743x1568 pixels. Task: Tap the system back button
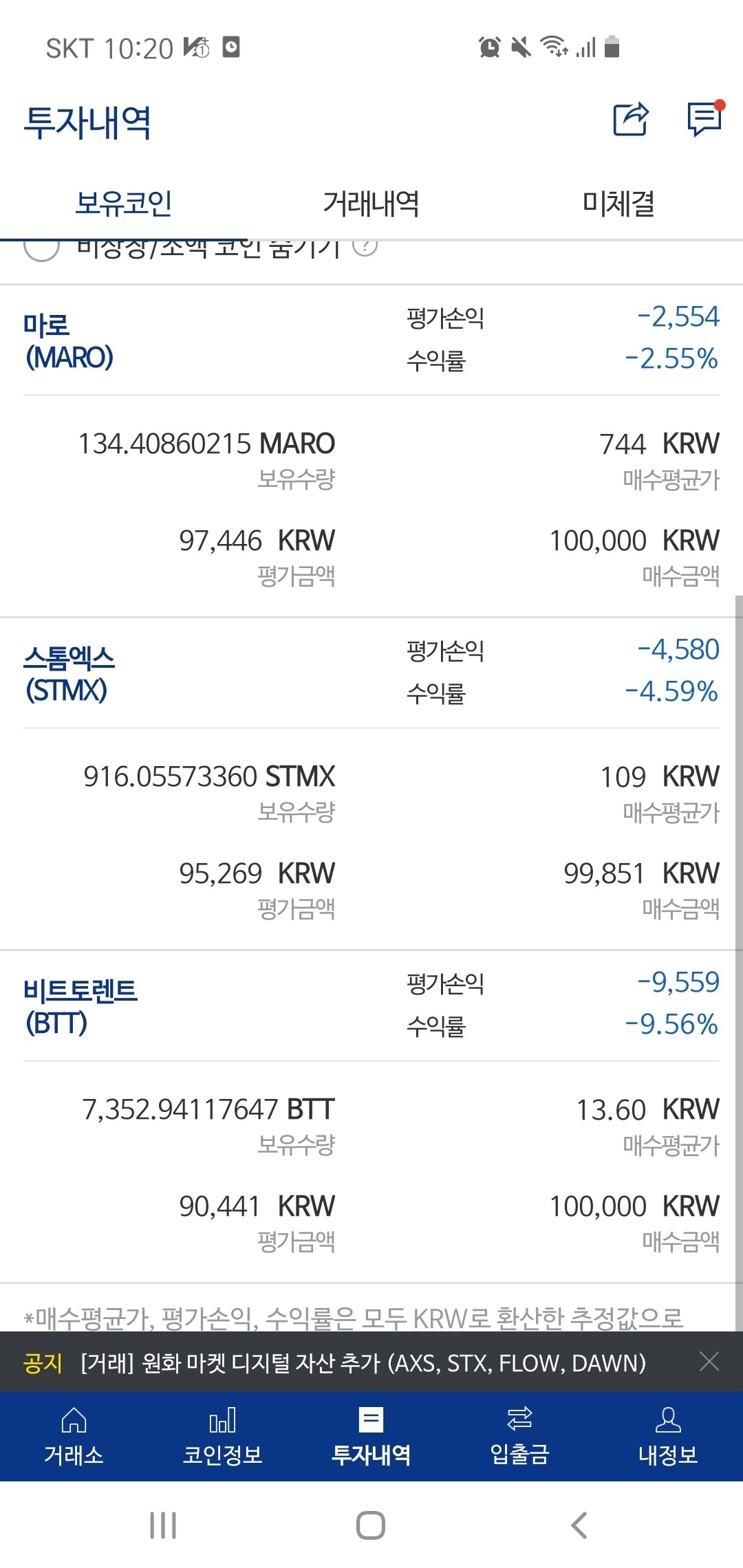(579, 1525)
